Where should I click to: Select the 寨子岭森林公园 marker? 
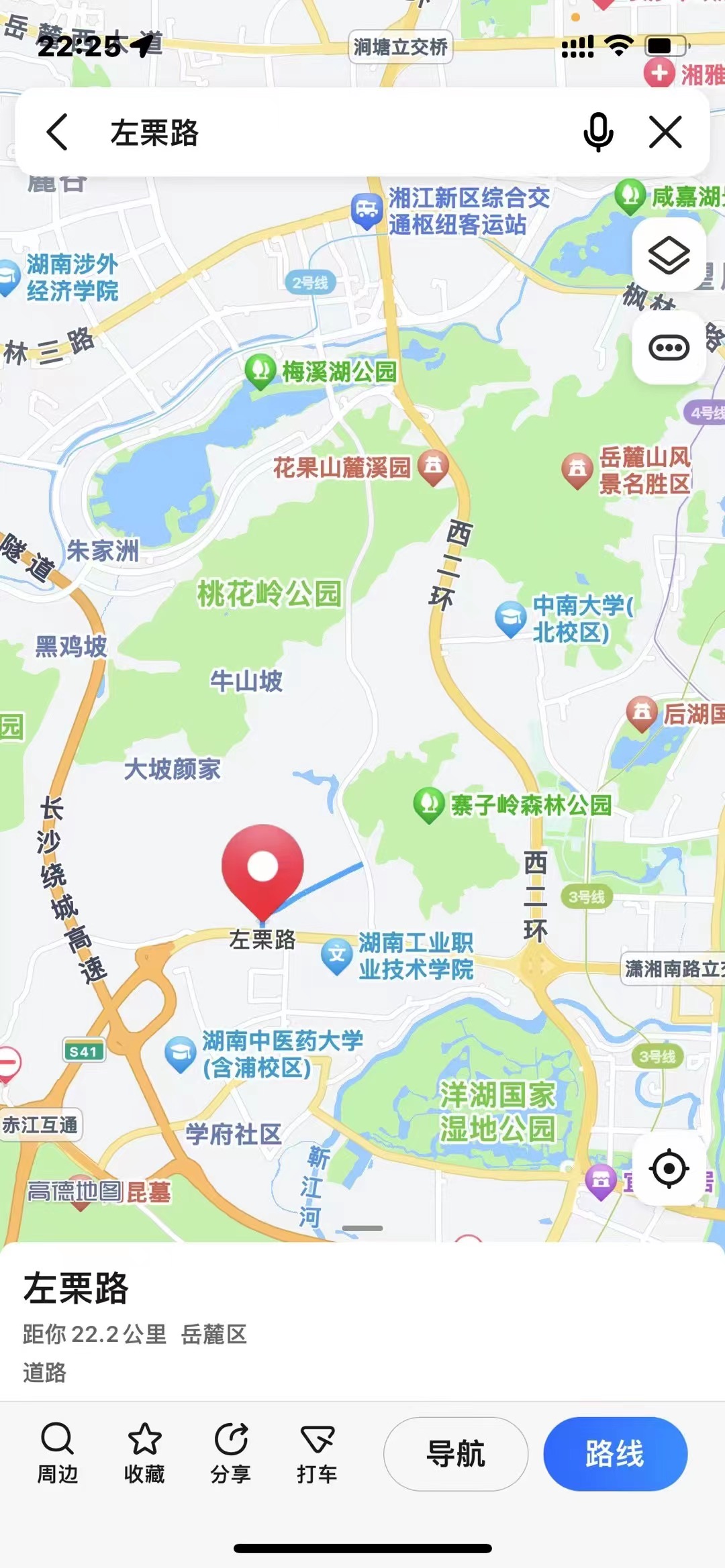coord(430,804)
